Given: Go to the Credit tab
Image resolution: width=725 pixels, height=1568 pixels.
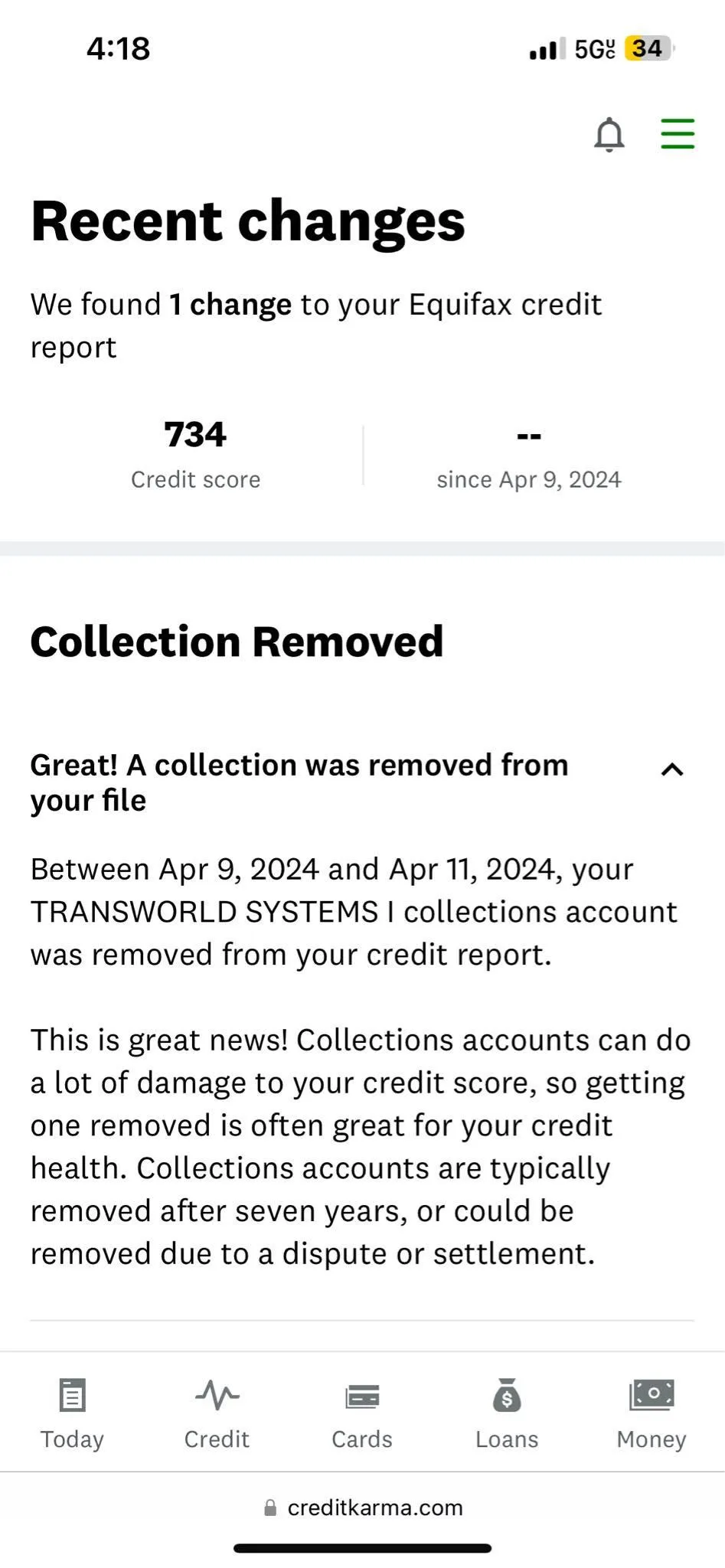Looking at the screenshot, I should click(x=217, y=1414).
